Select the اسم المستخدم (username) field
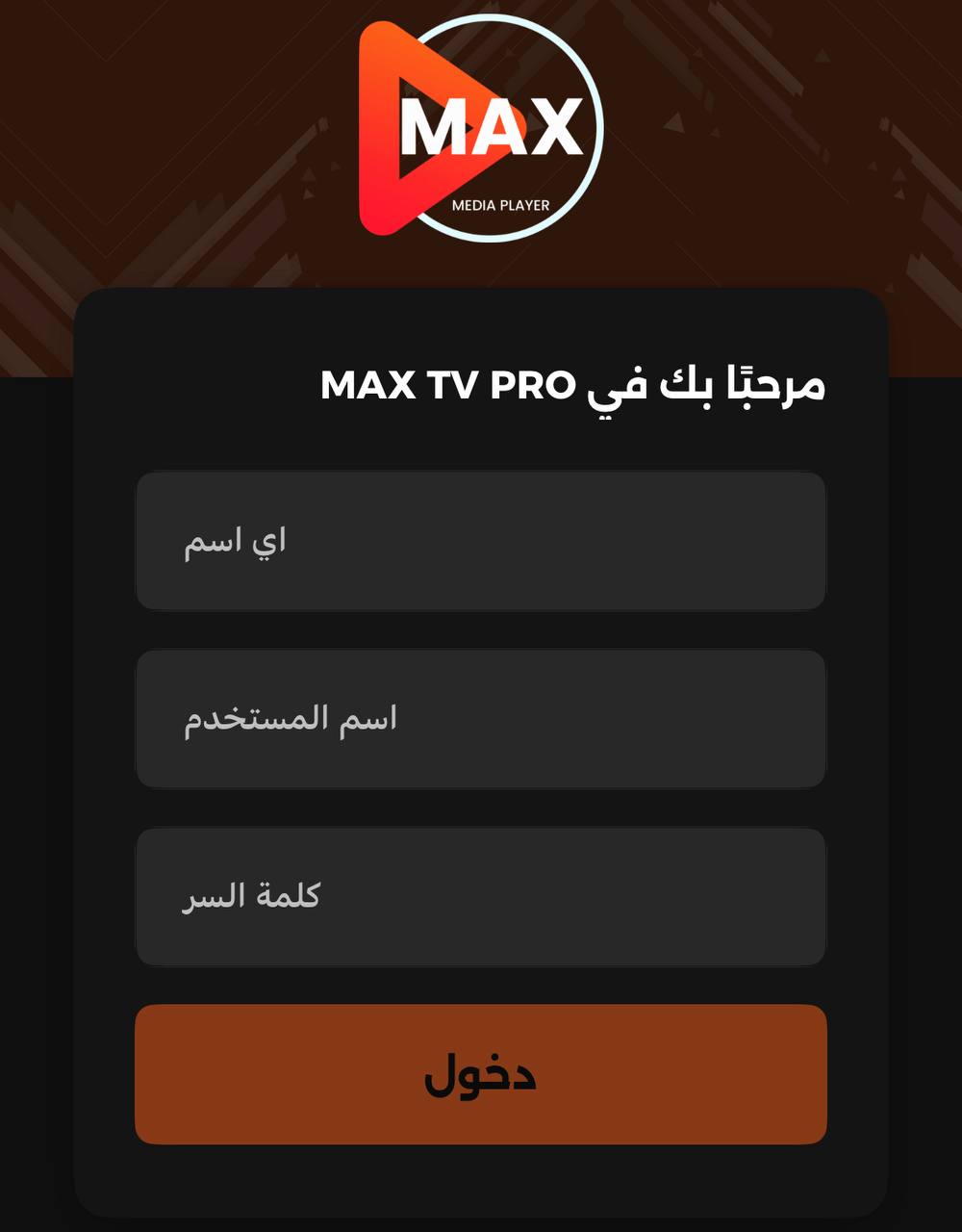This screenshot has width=962, height=1232. click(481, 719)
